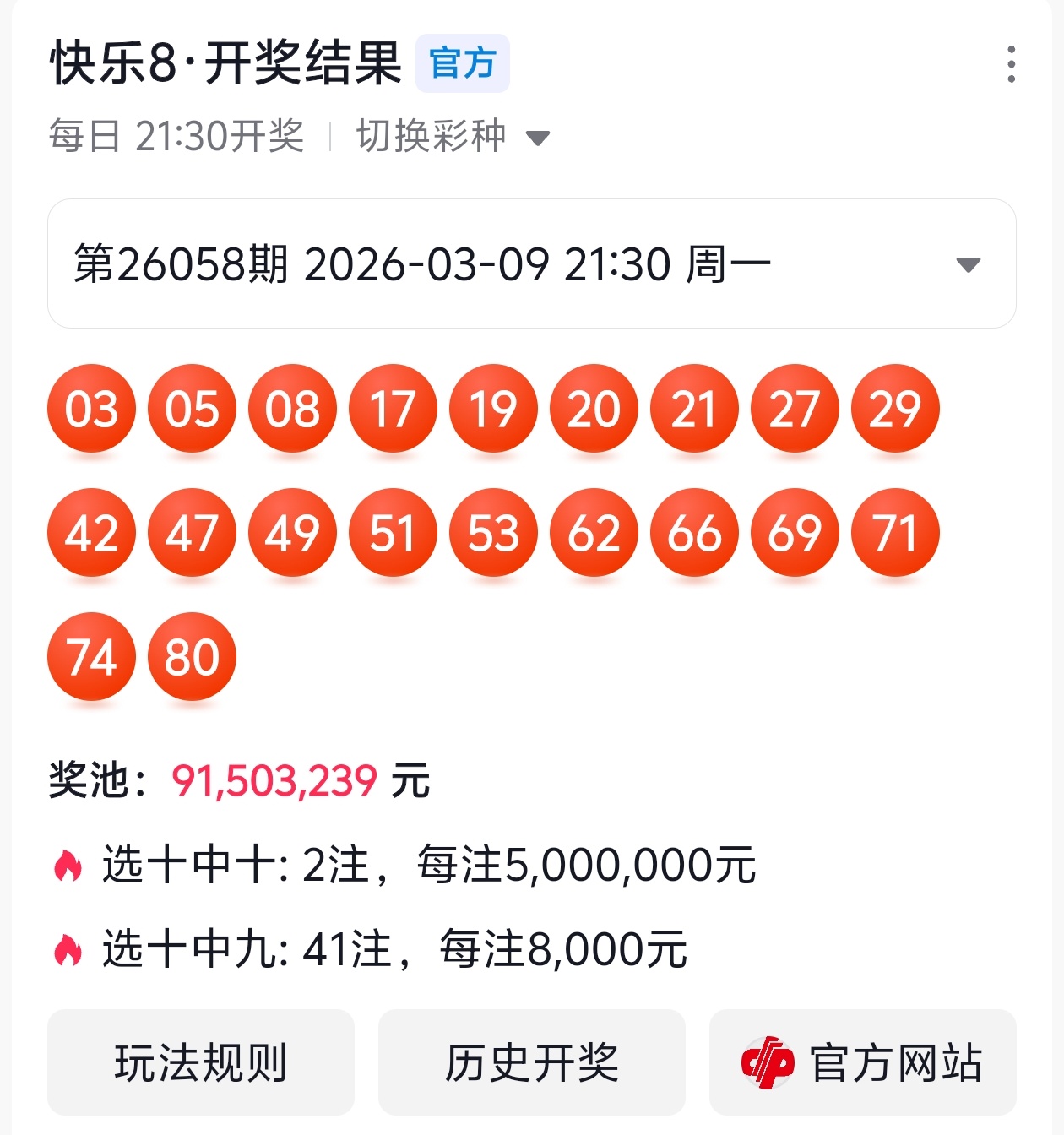
Task: Open the 官方网站 official website
Action: tap(862, 1062)
